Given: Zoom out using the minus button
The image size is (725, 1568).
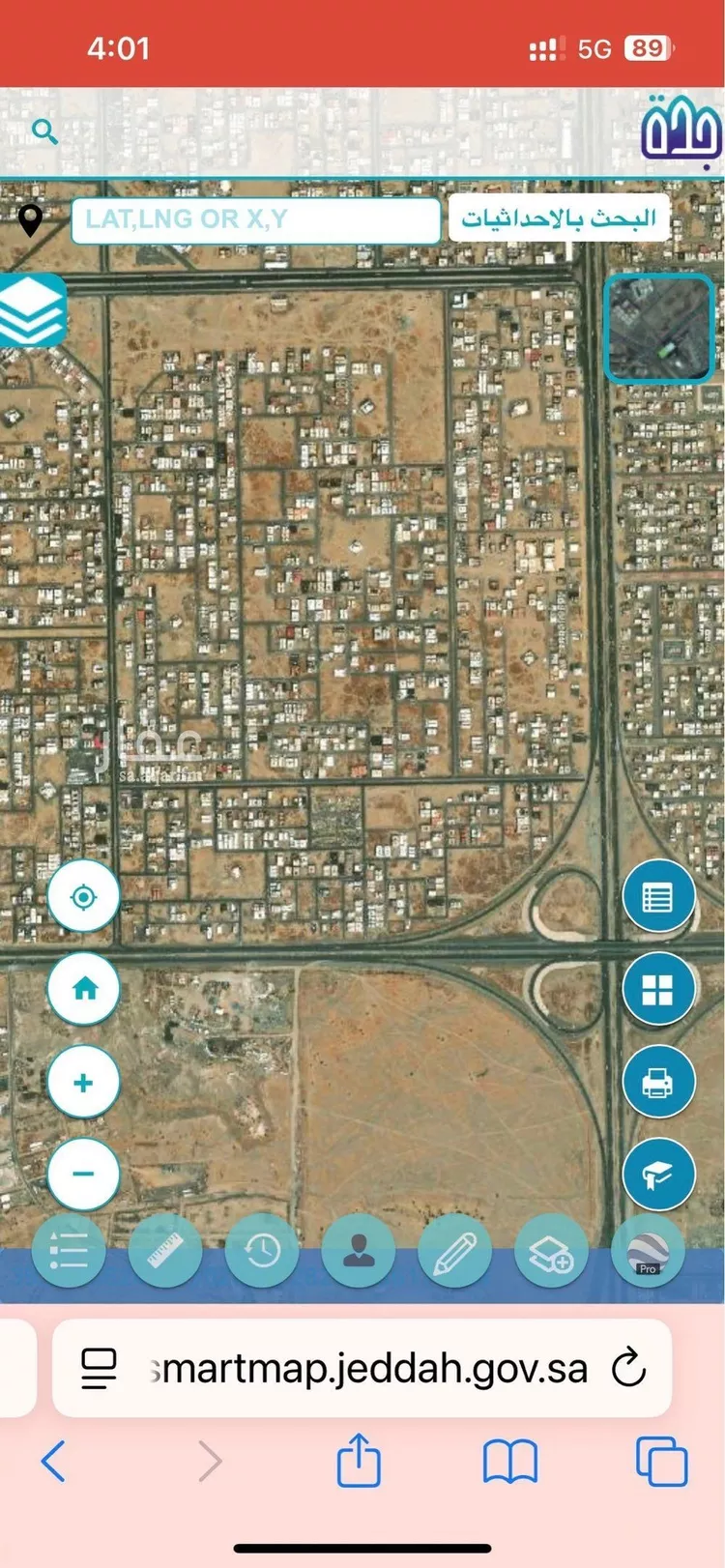Looking at the screenshot, I should [84, 1173].
